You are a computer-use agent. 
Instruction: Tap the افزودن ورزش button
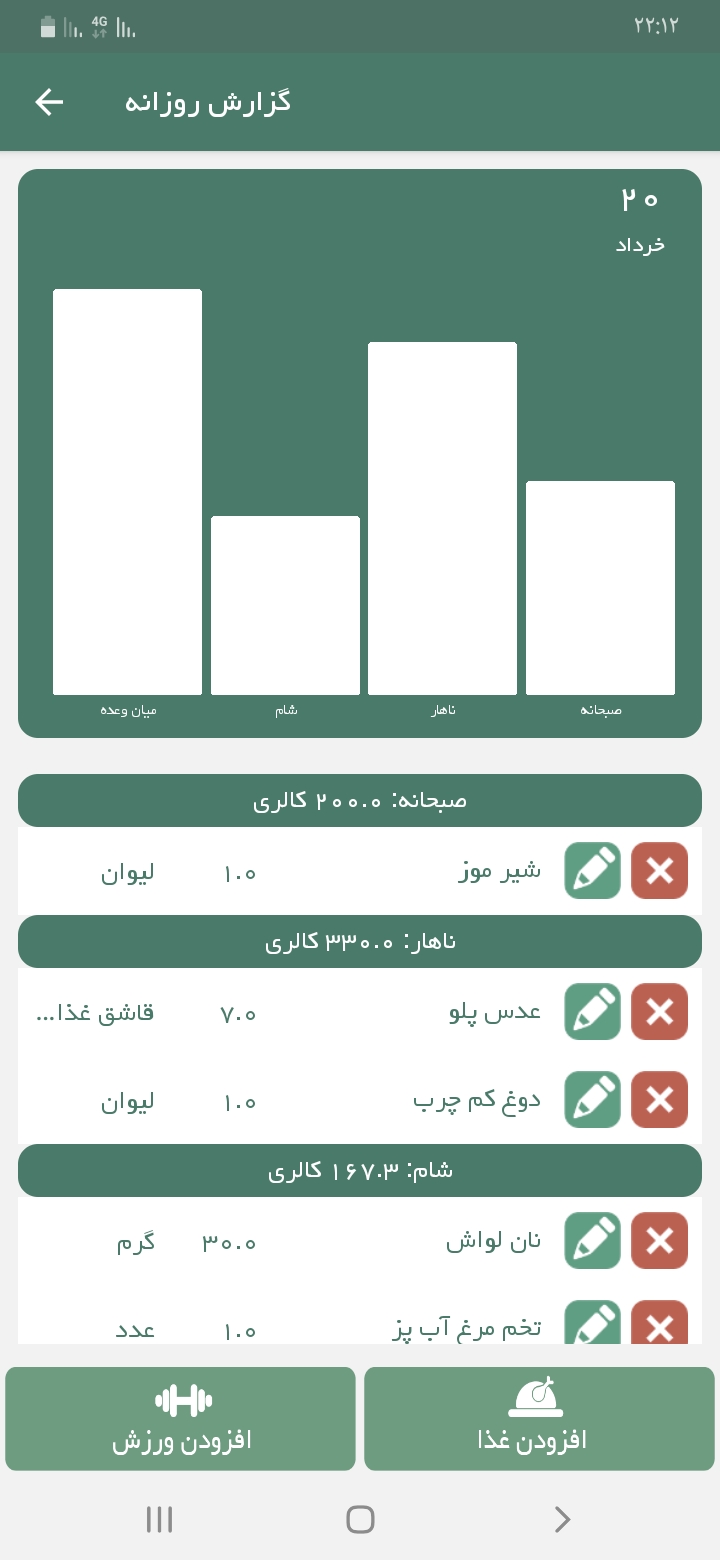point(181,1418)
